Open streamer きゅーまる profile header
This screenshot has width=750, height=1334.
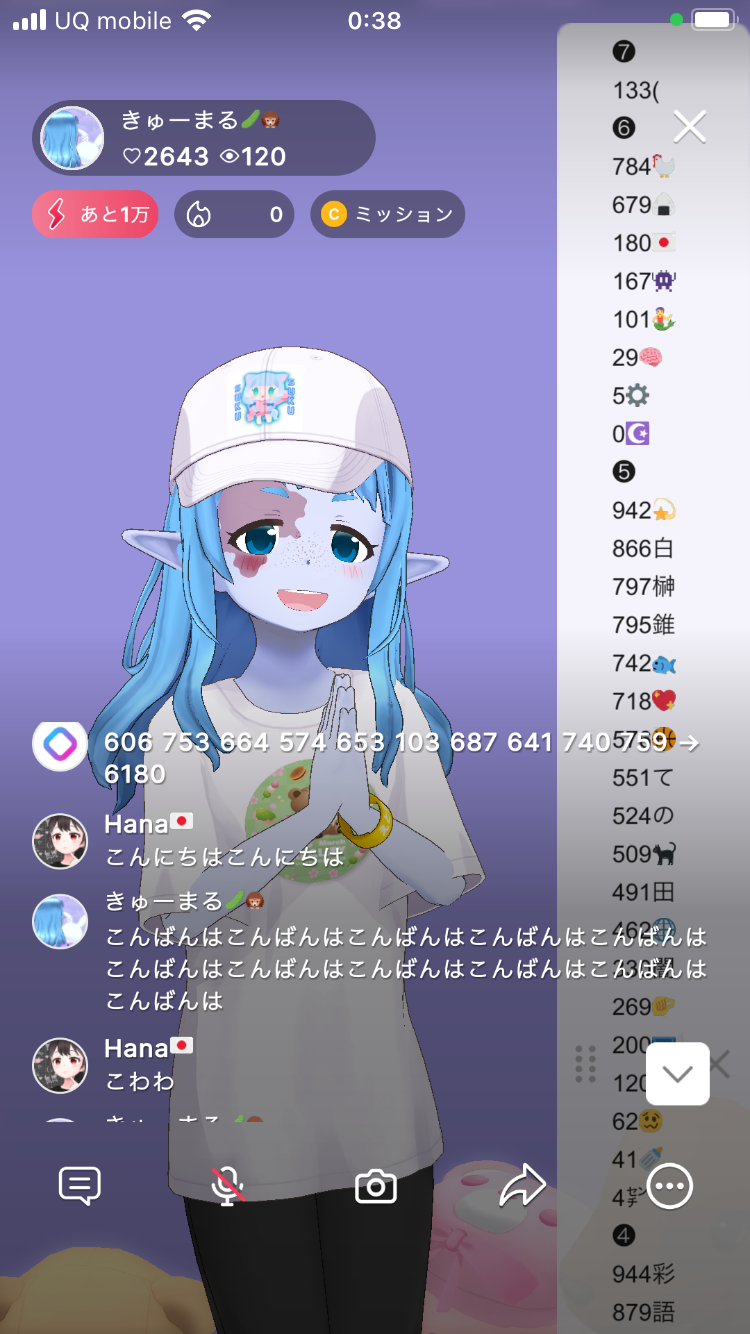(x=204, y=138)
